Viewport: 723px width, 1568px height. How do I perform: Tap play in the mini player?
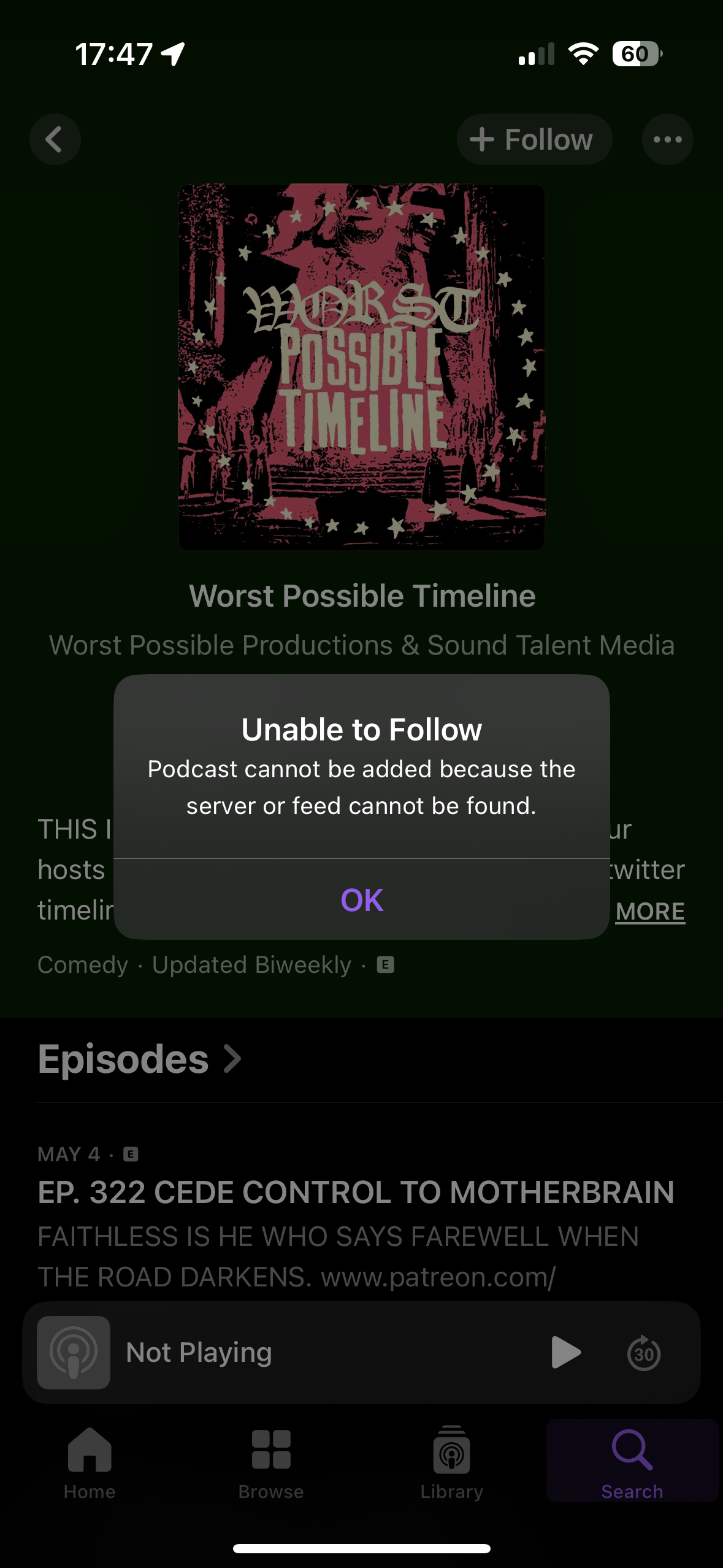565,1352
